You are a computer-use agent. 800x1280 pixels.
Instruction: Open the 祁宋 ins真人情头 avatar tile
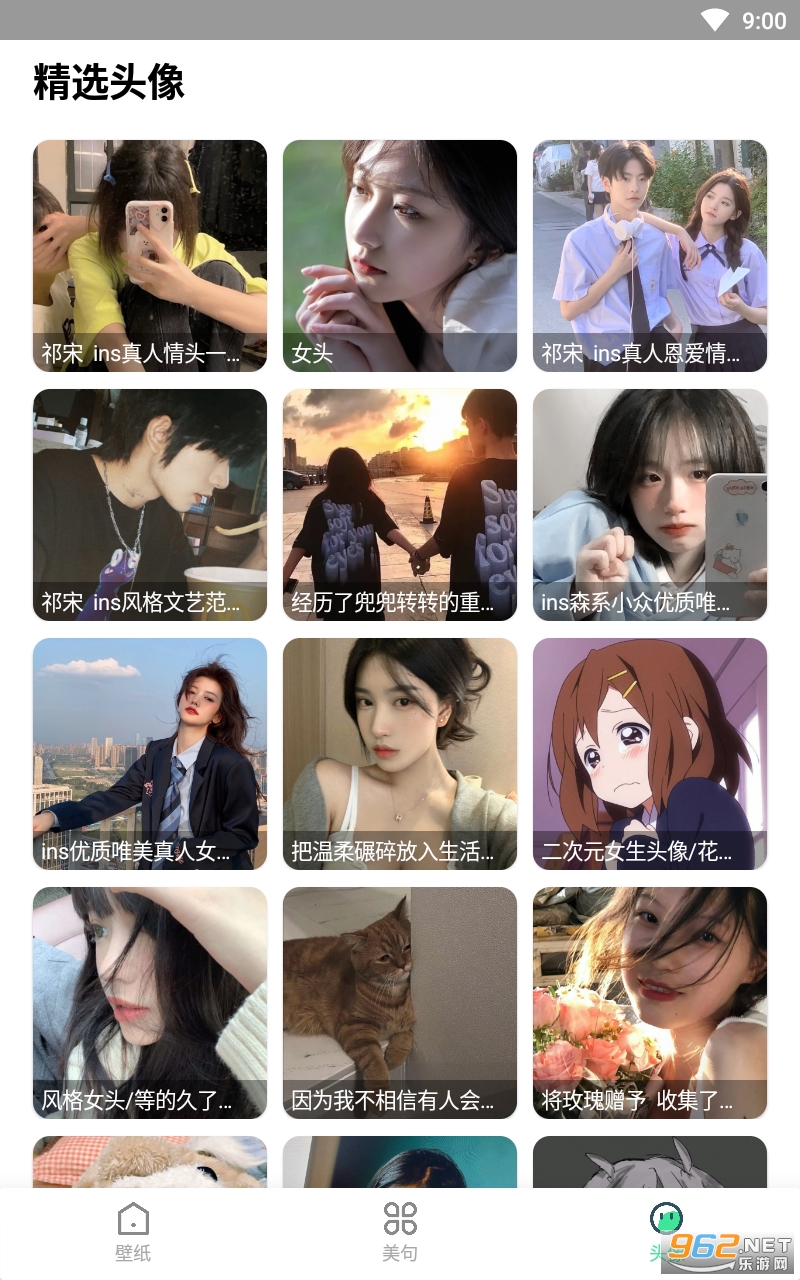point(150,256)
